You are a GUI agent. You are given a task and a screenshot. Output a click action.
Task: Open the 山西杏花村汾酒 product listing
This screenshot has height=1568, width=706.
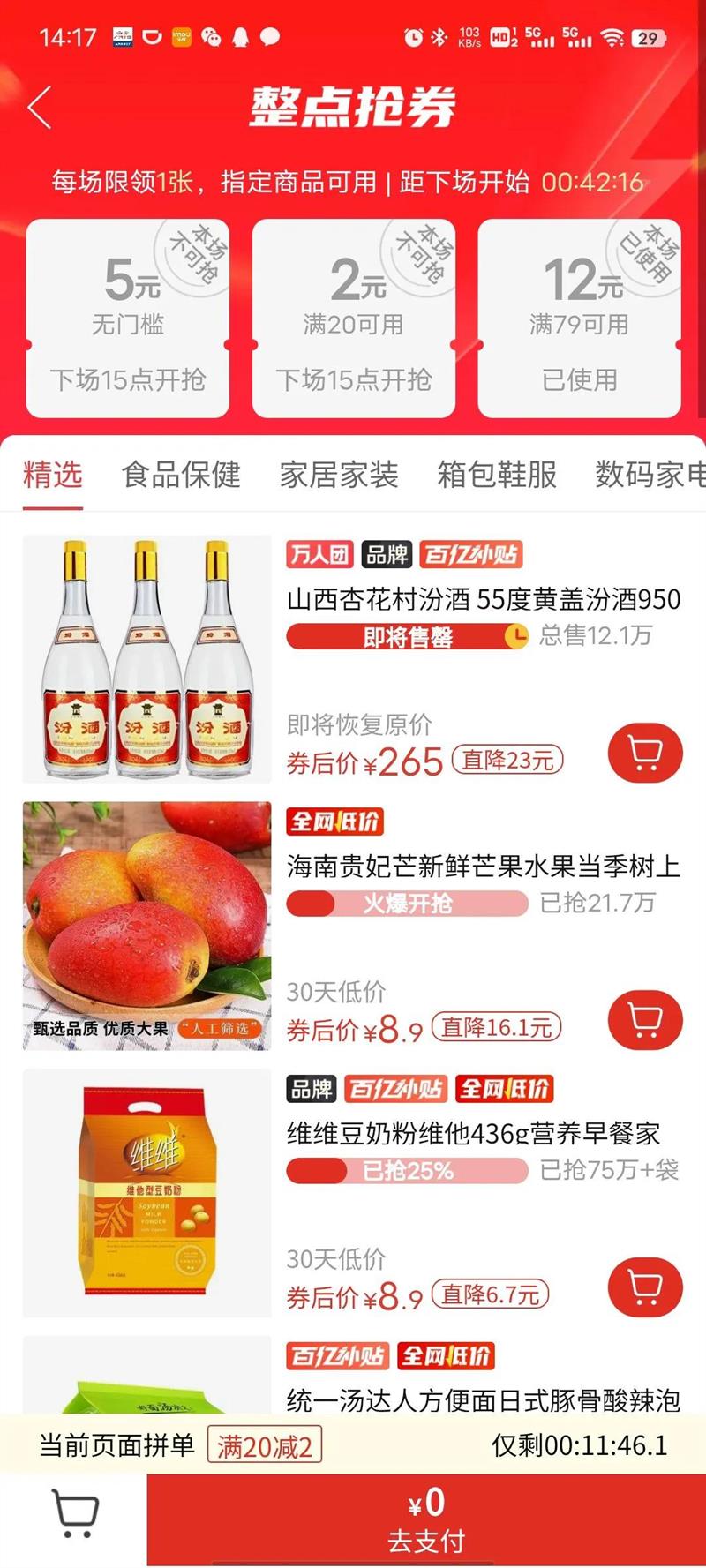coord(483,600)
